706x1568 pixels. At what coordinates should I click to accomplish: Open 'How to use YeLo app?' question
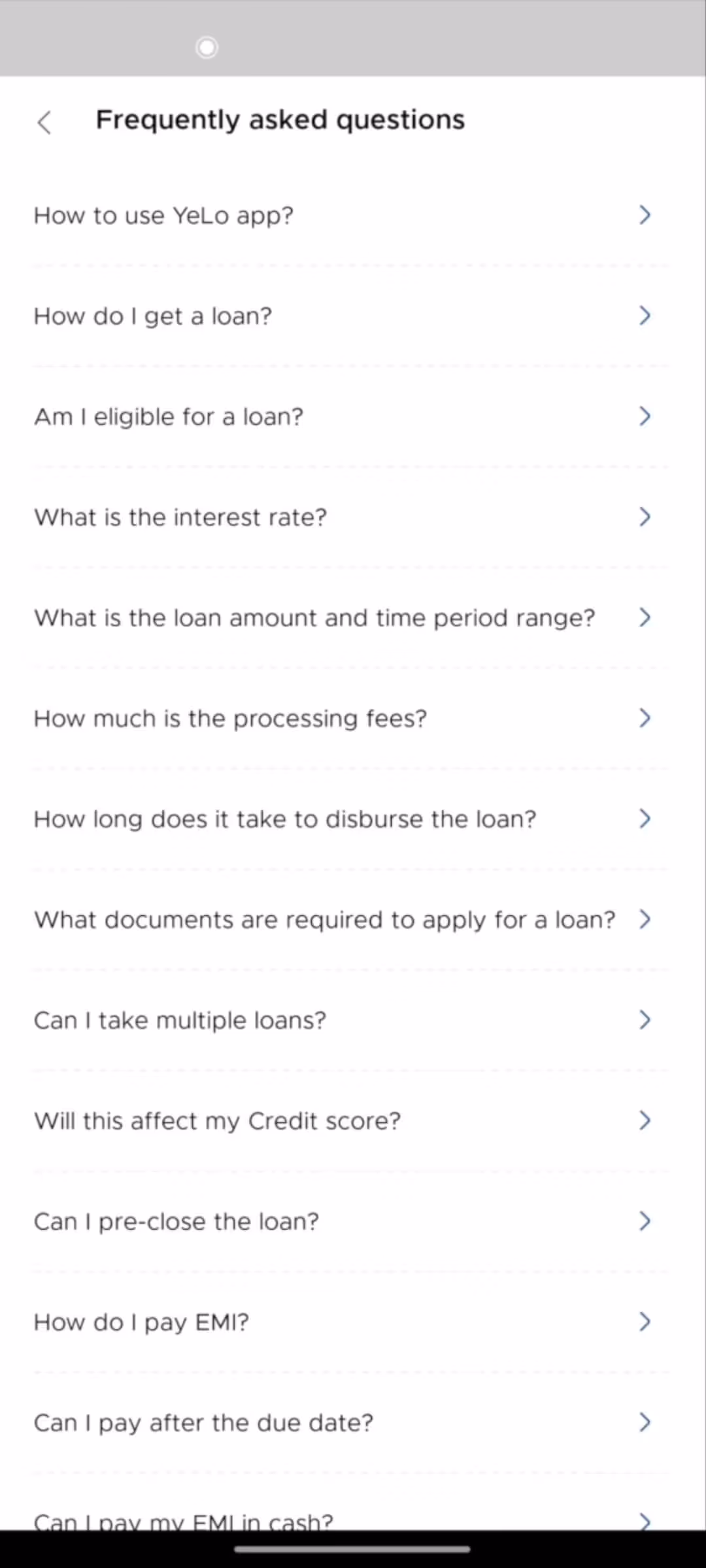352,216
